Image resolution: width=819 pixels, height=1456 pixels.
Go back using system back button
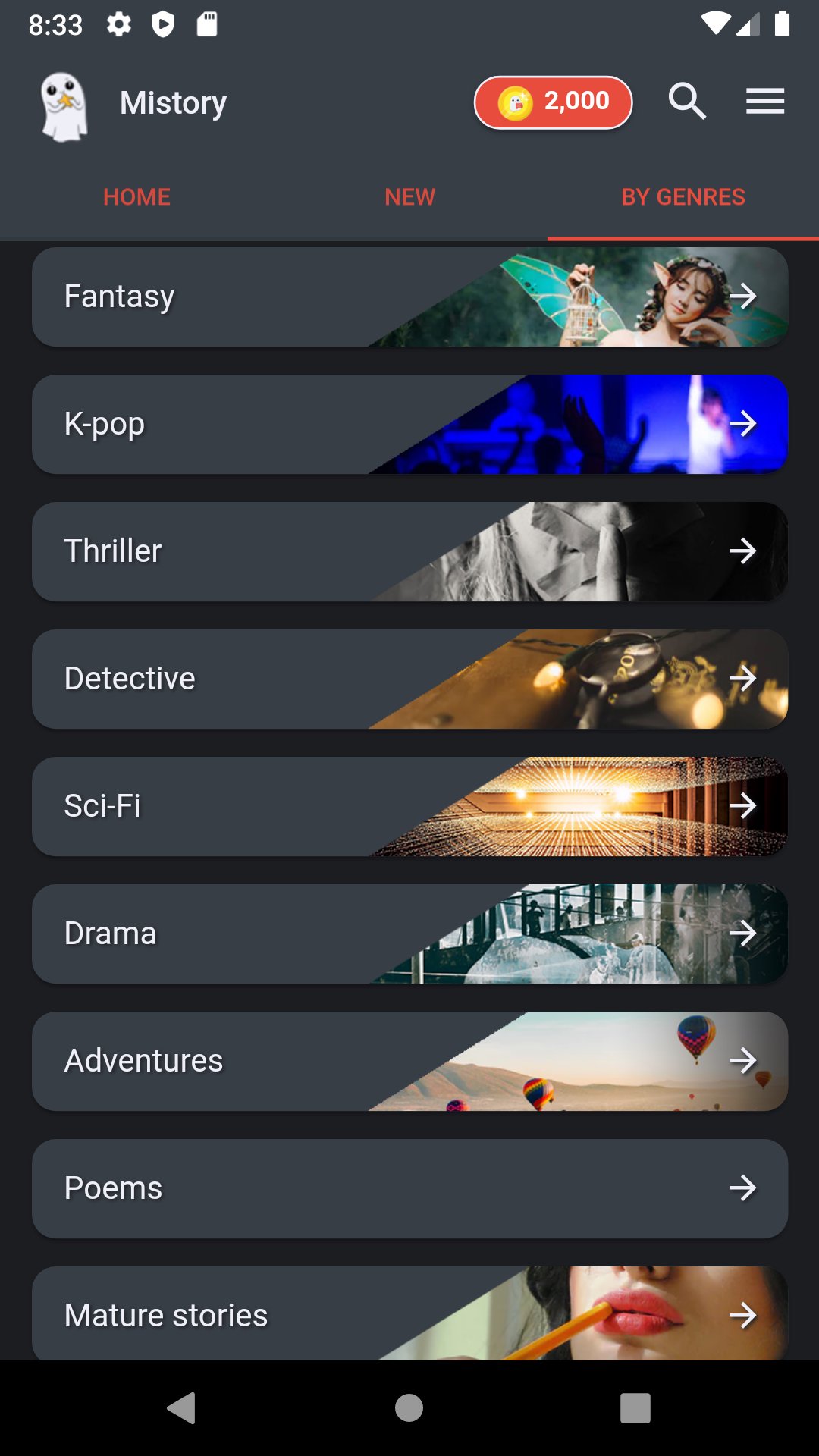click(x=182, y=1408)
